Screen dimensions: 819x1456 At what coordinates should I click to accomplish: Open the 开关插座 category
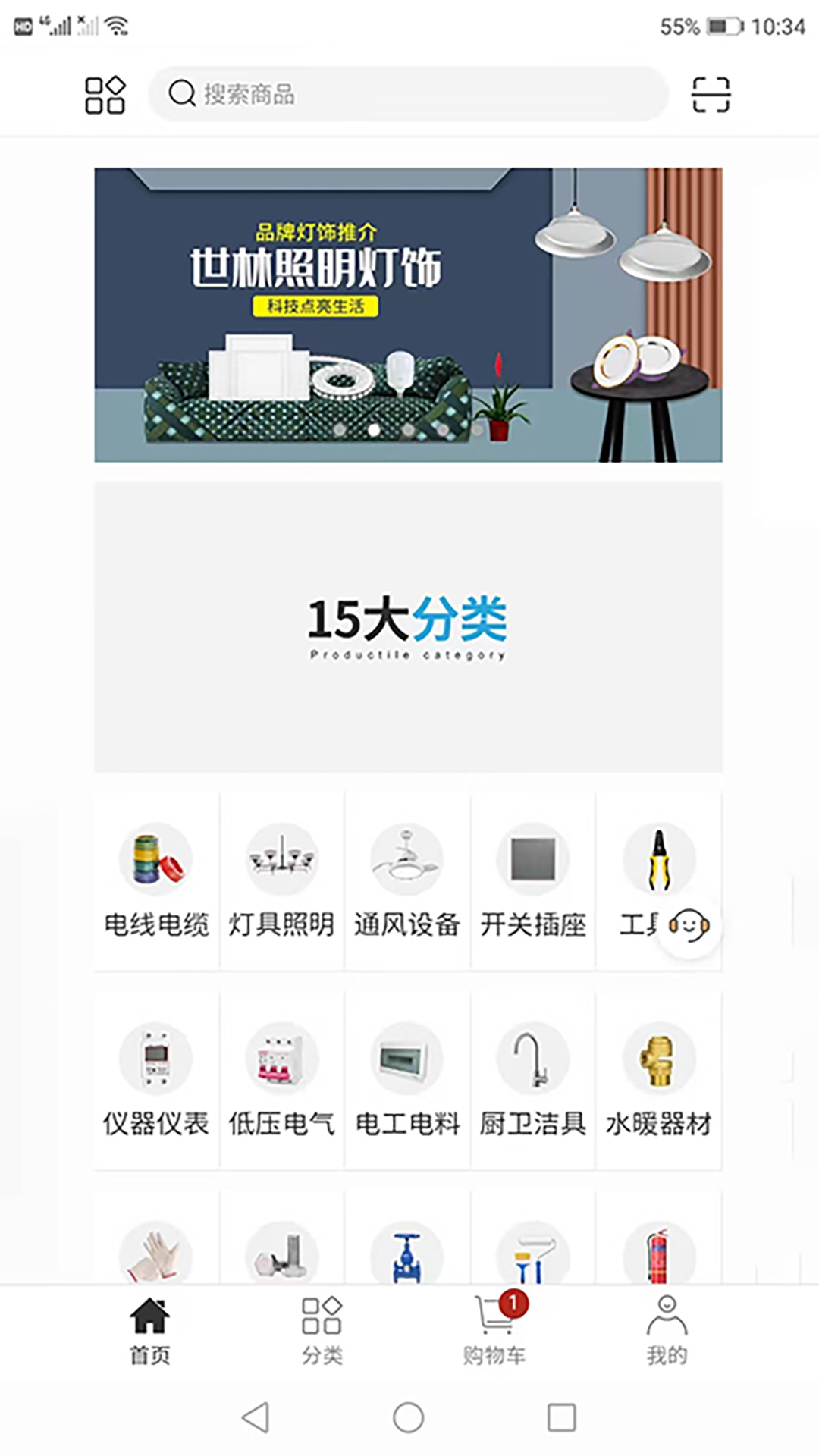point(533,880)
